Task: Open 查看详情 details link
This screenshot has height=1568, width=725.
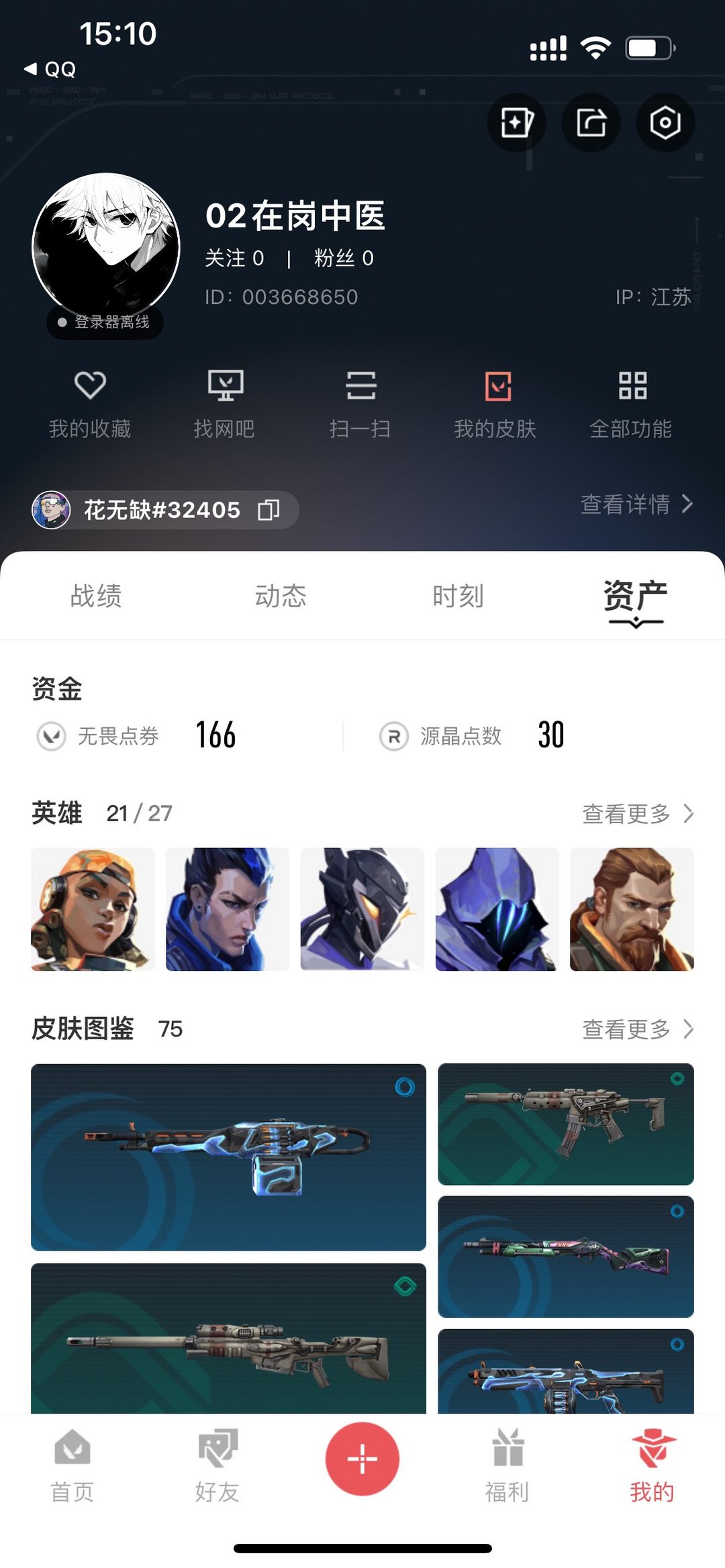Action: pos(636,504)
